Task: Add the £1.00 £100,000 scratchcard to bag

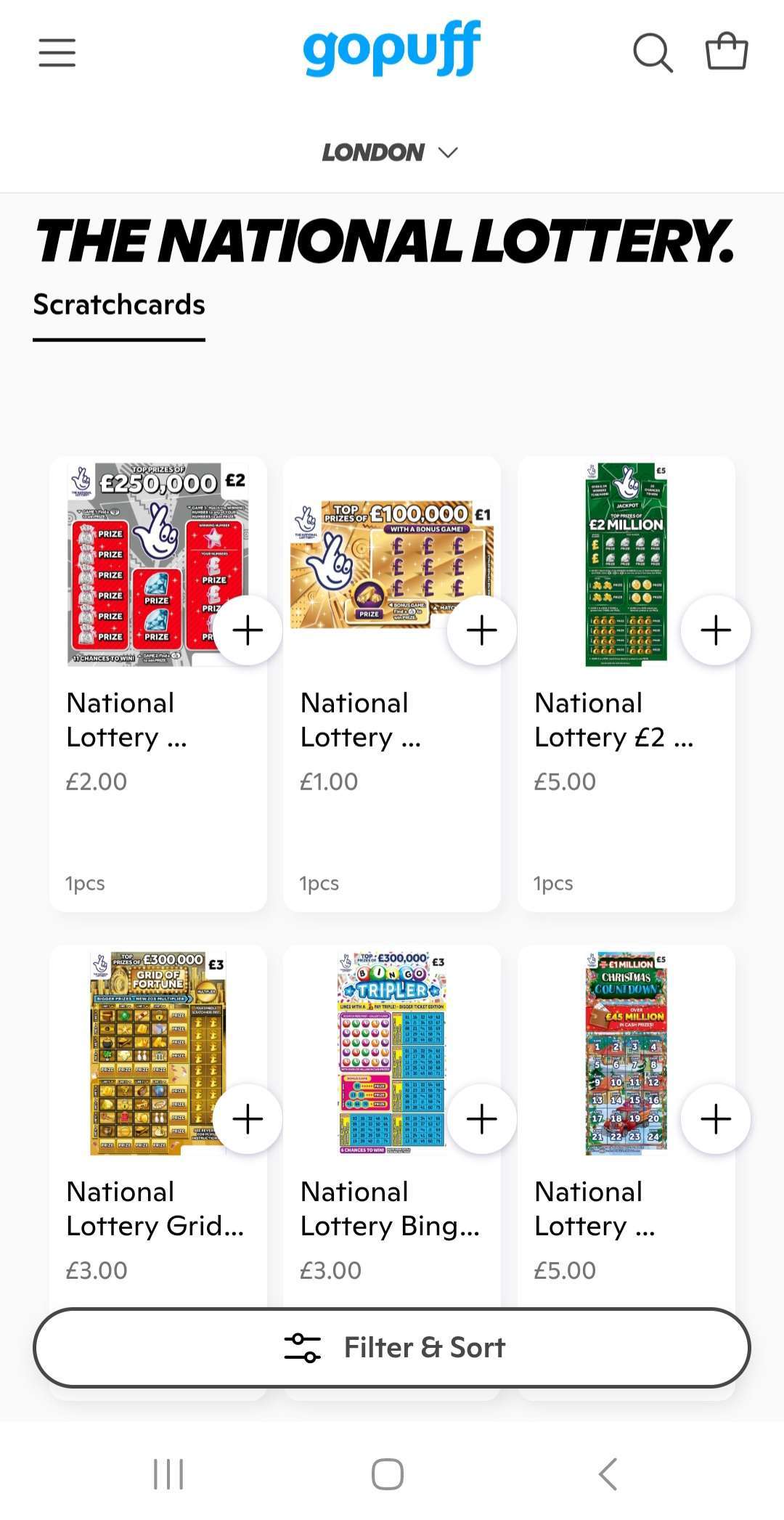Action: (481, 630)
